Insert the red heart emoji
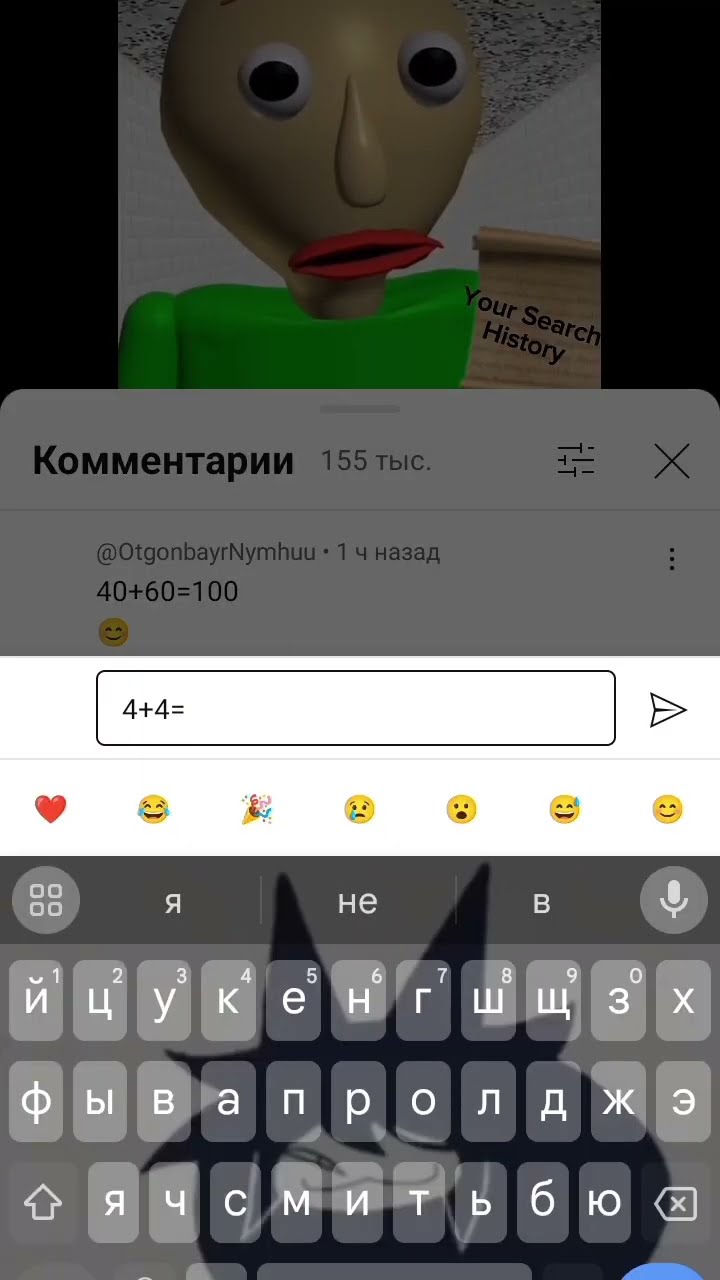 (50, 808)
